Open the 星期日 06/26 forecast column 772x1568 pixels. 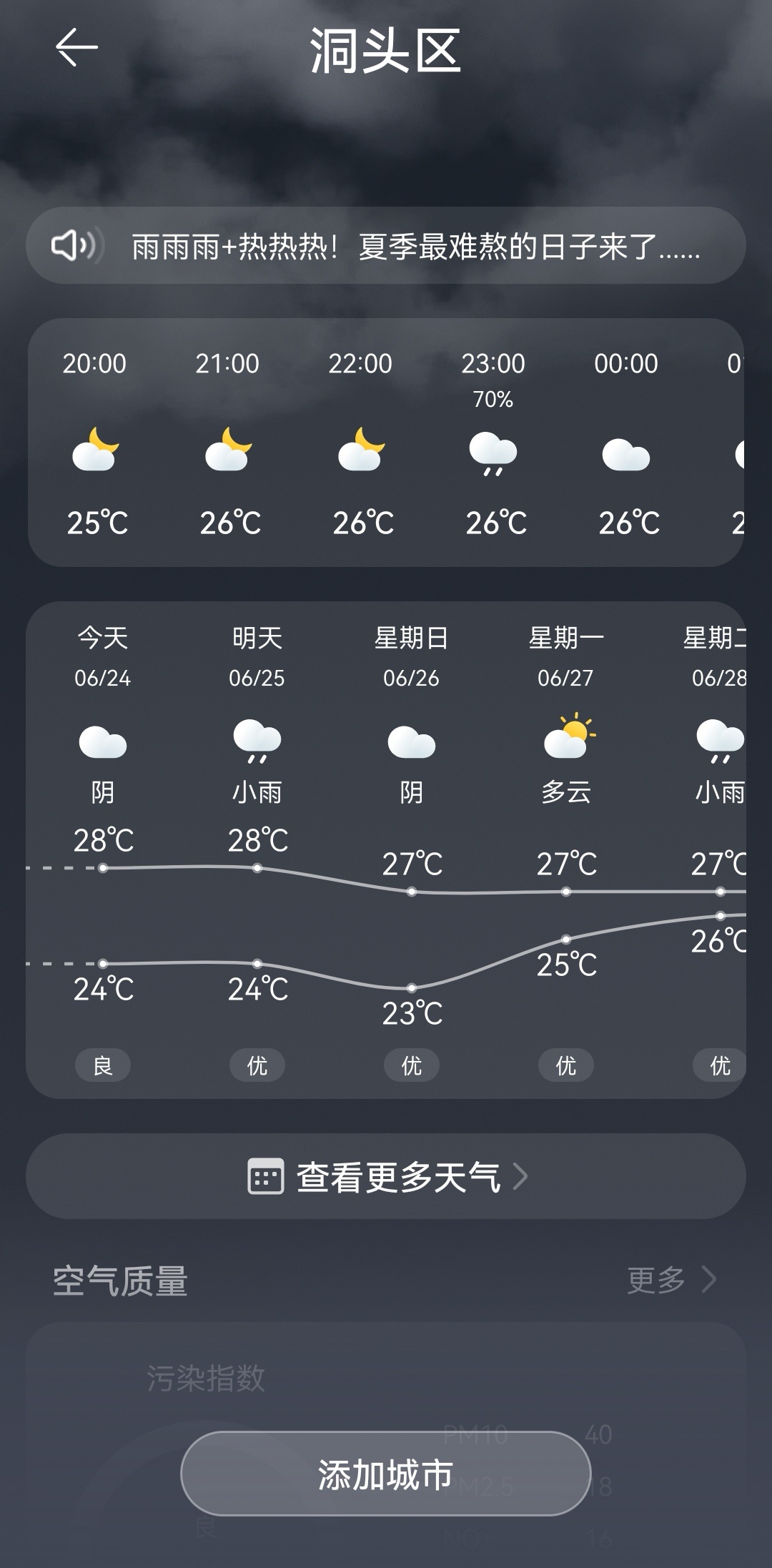click(412, 849)
